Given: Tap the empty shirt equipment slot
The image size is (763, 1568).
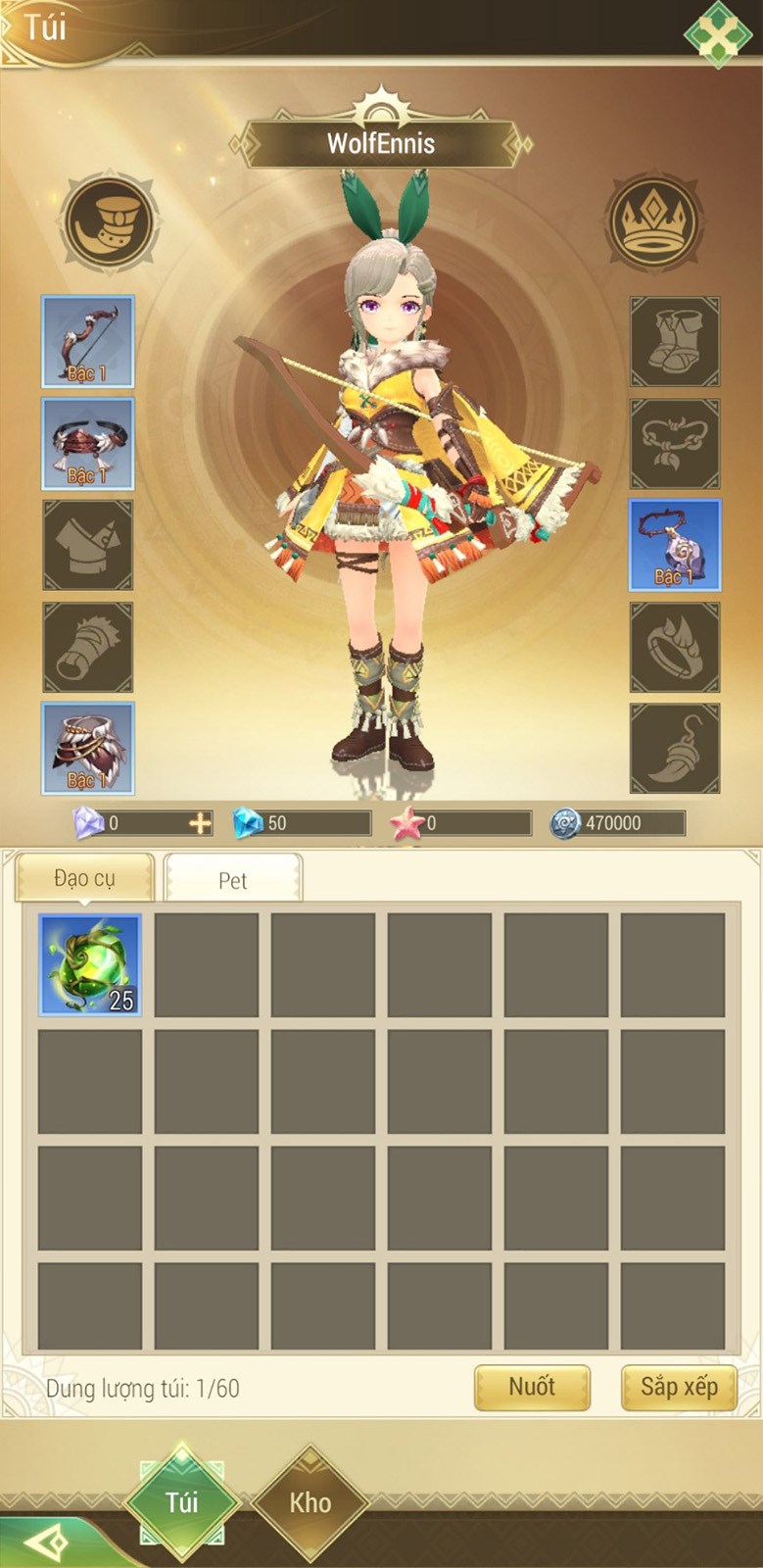Looking at the screenshot, I should click(x=88, y=545).
